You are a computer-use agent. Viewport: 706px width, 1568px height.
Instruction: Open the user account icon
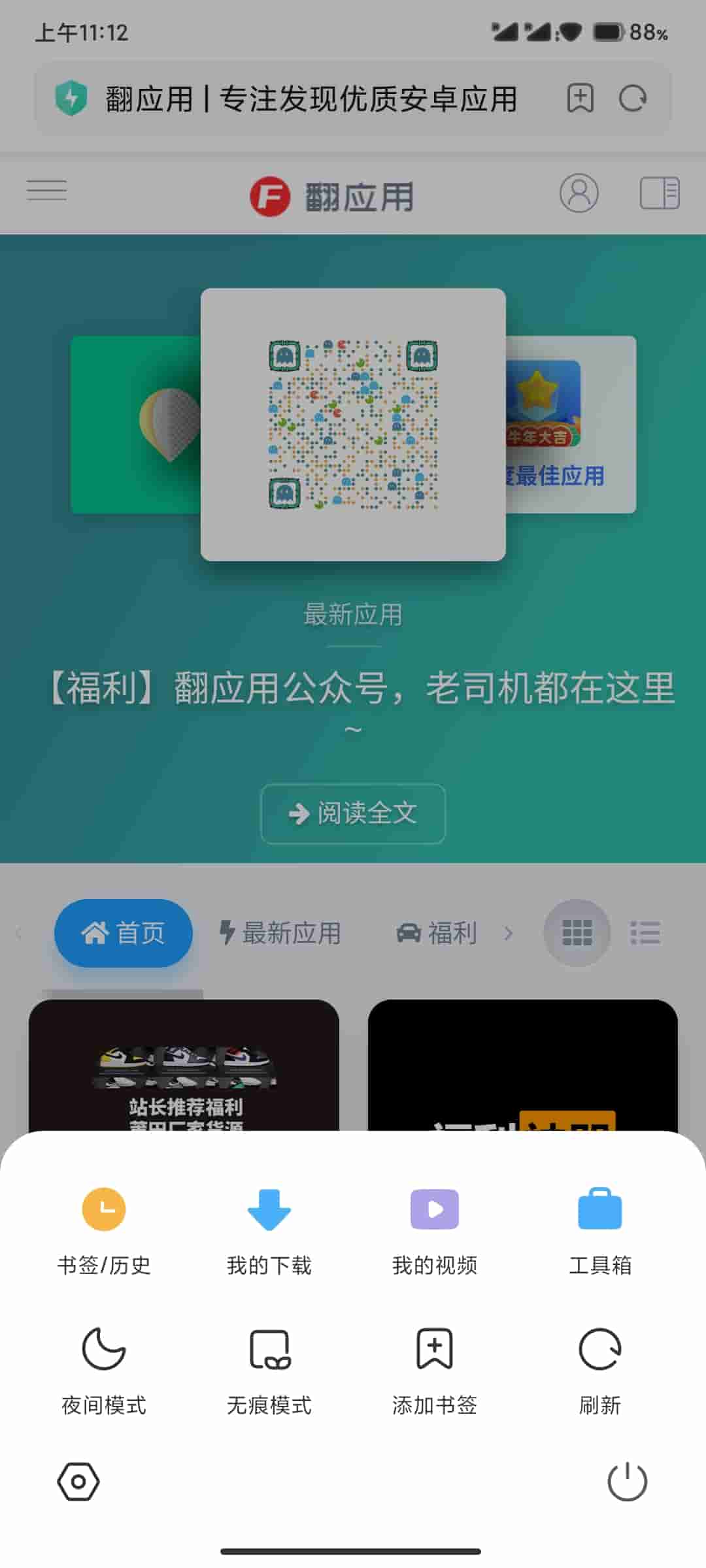[579, 193]
